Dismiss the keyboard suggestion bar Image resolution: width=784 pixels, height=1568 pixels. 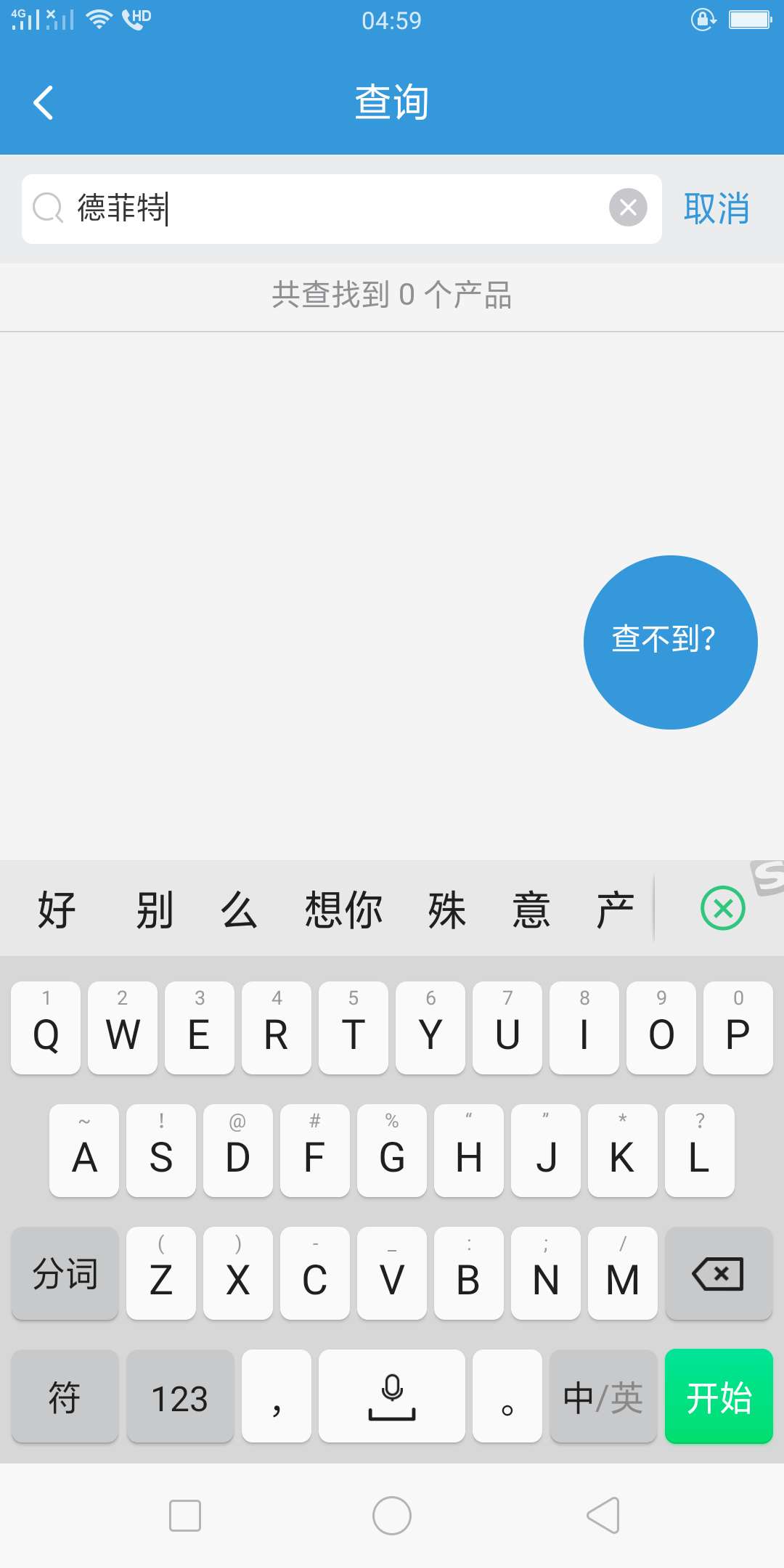[x=722, y=908]
